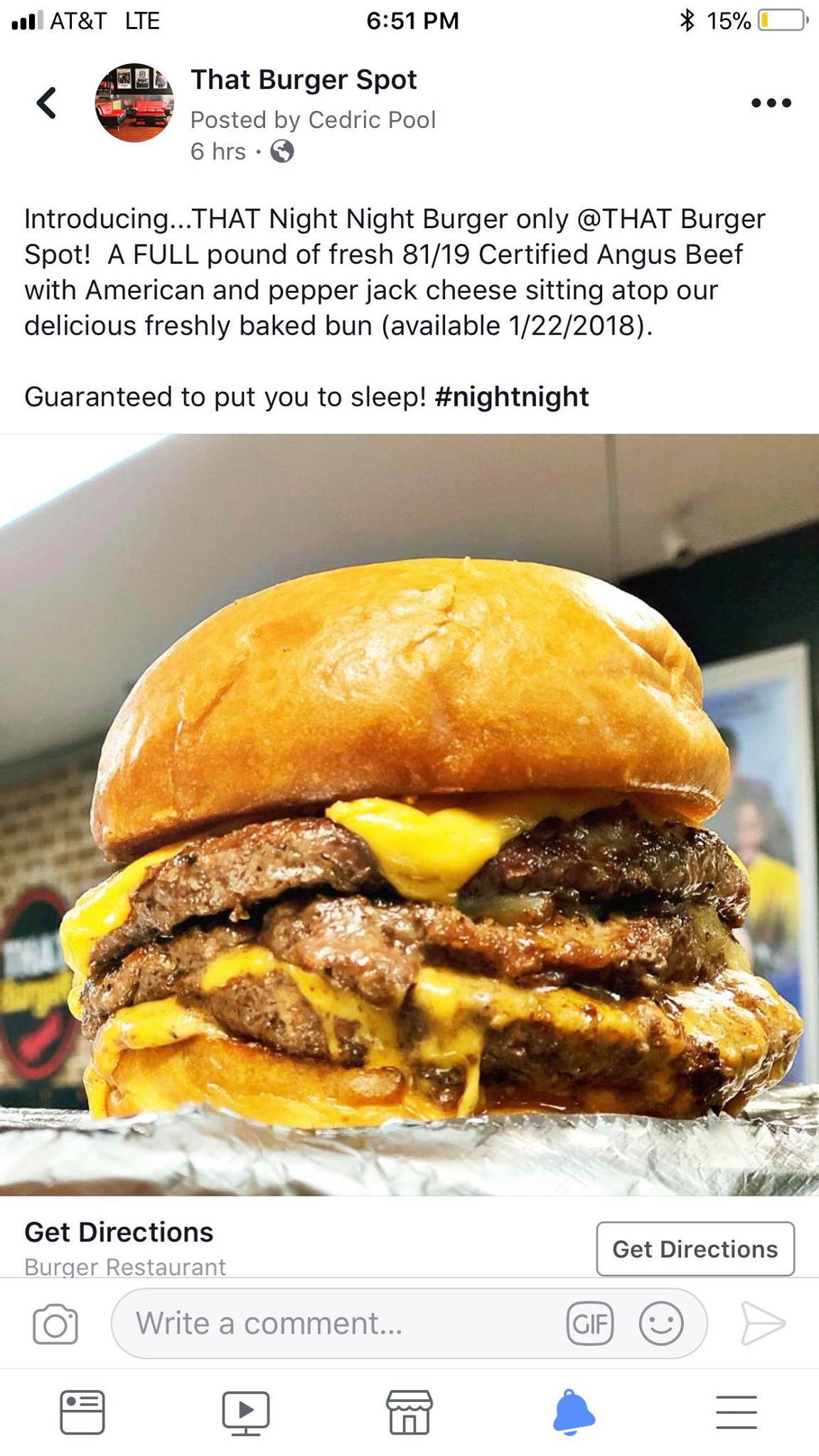The width and height of the screenshot is (819, 1456).
Task: Open the emoji sticker picker
Action: click(x=661, y=1324)
